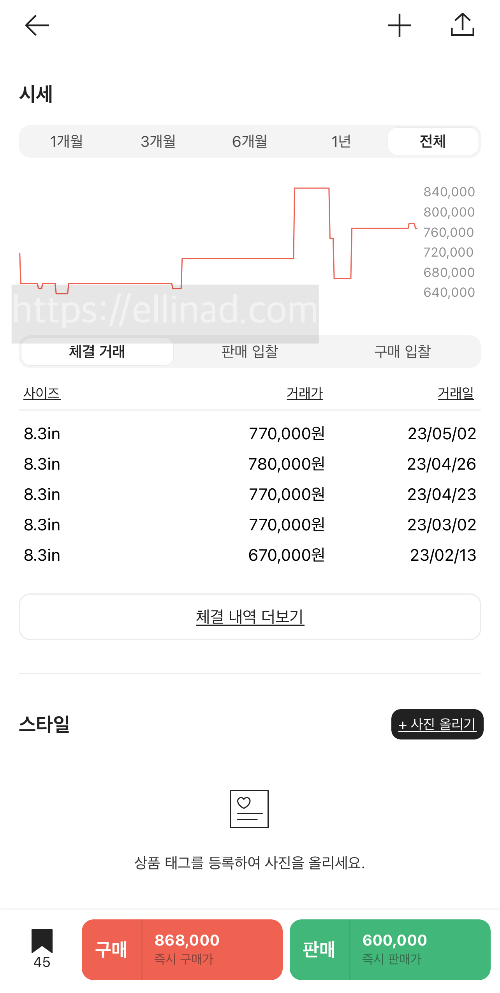Viewport: 500px width, 993px height.
Task: Open 체결 내역 더보기
Action: pyautogui.click(x=250, y=617)
